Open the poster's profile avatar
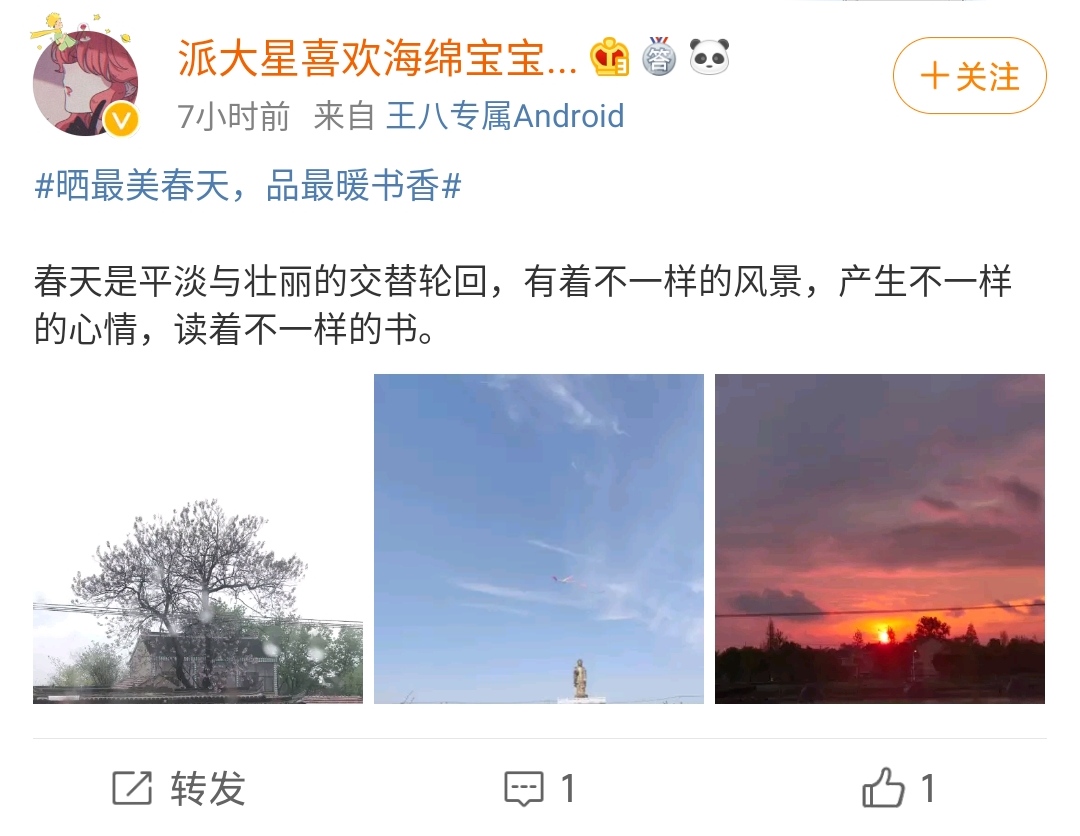The height and width of the screenshot is (836, 1080). (85, 78)
